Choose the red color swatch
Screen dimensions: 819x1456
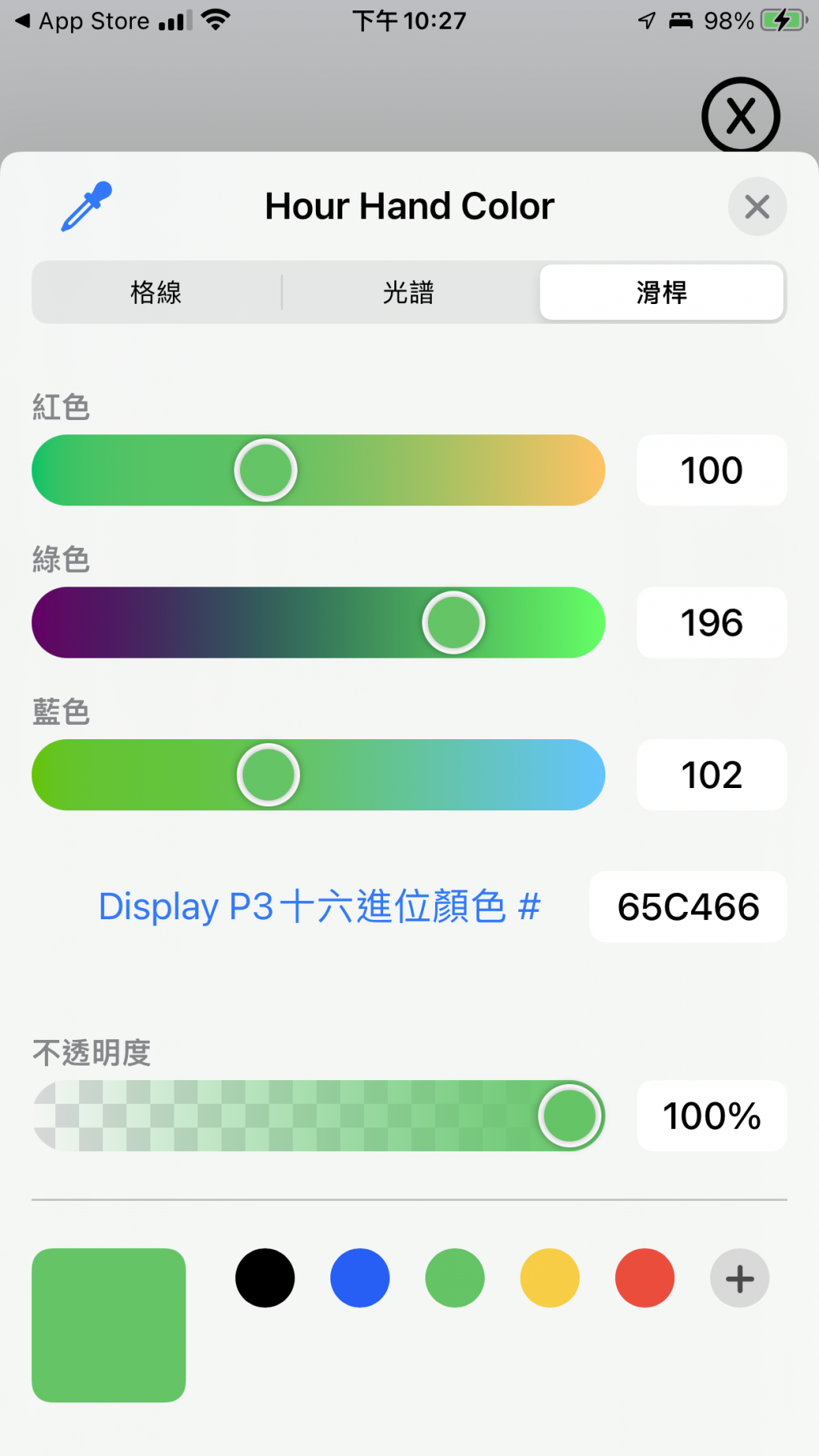click(645, 1278)
